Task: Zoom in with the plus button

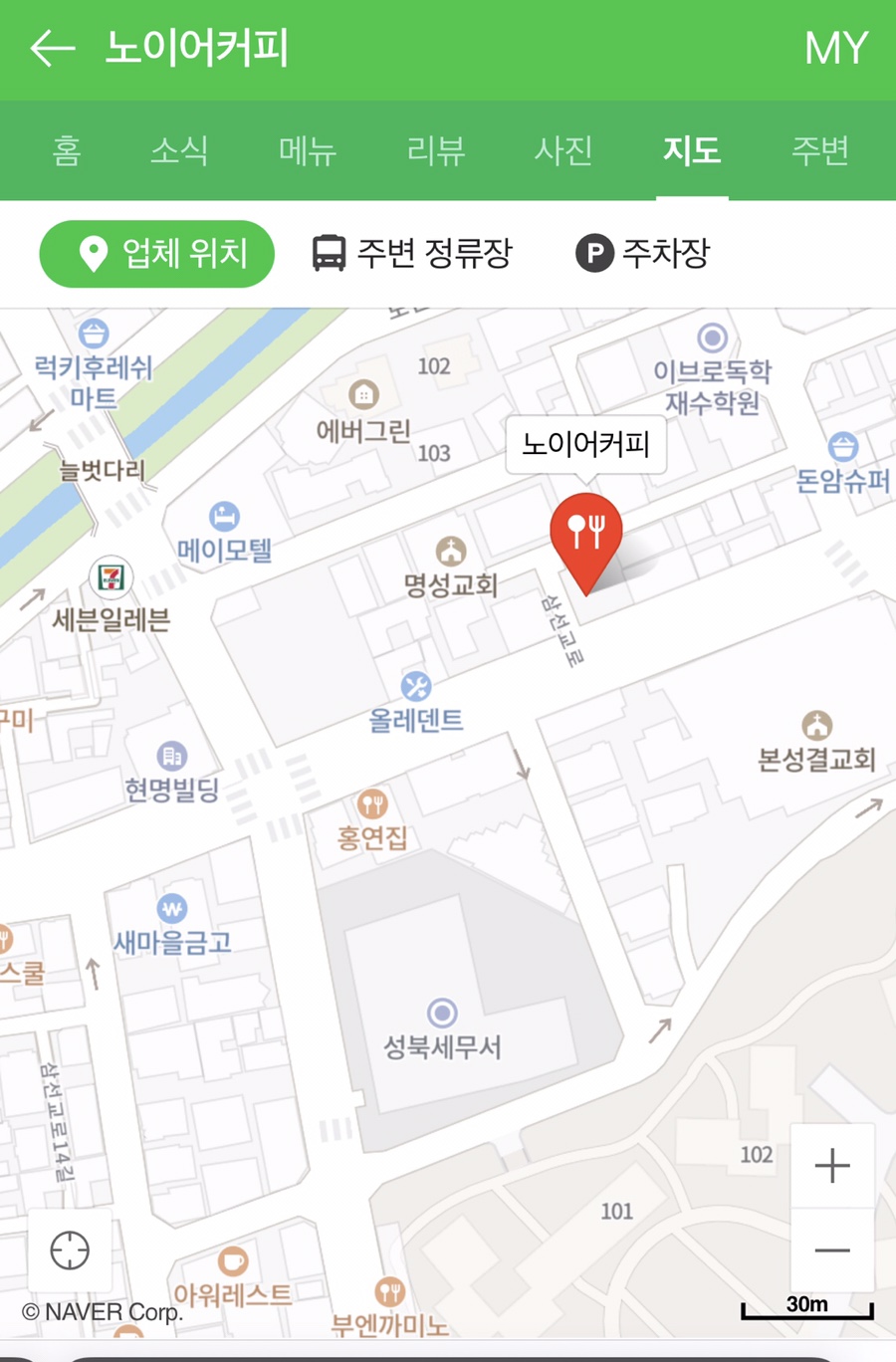Action: pyautogui.click(x=832, y=1165)
